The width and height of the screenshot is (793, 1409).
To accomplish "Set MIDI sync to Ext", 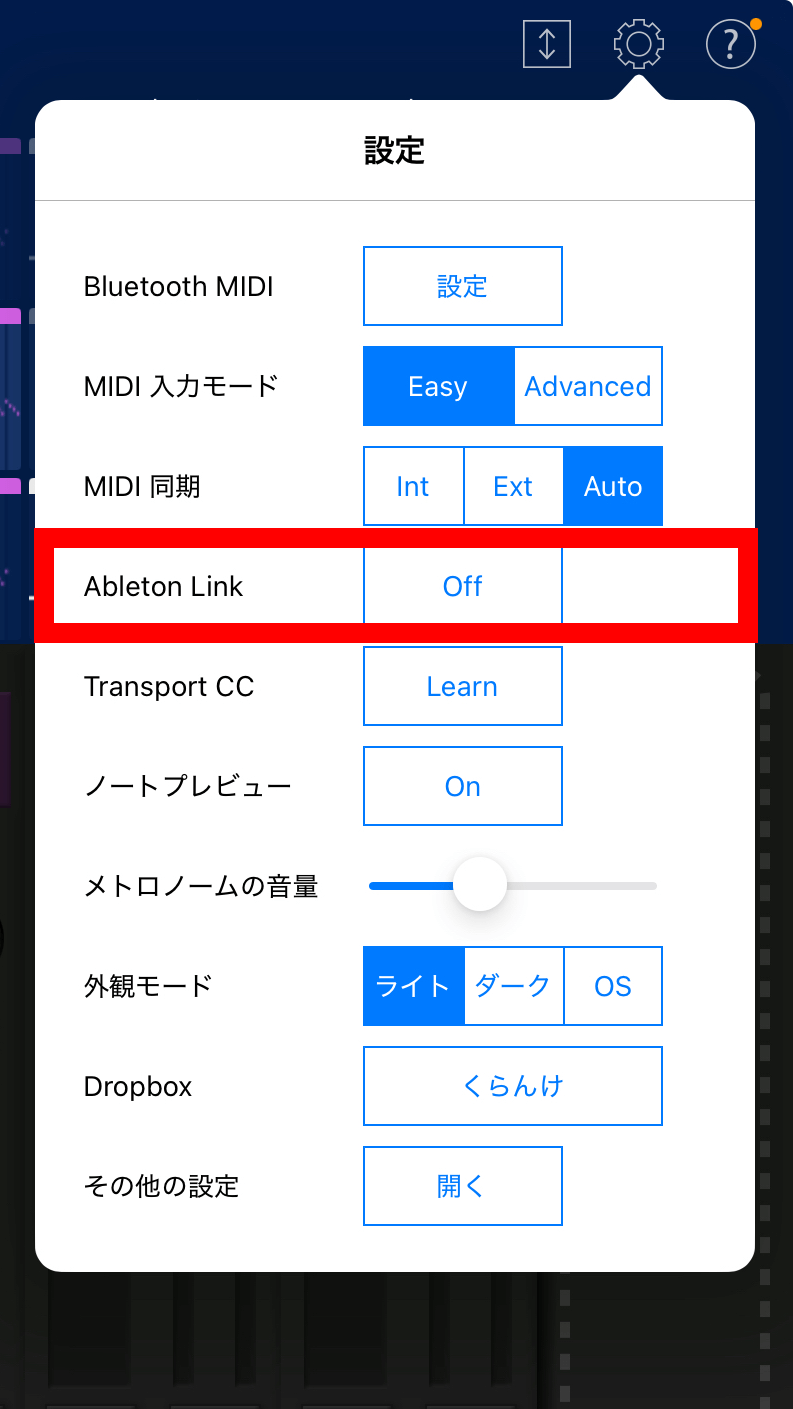I will [x=513, y=486].
